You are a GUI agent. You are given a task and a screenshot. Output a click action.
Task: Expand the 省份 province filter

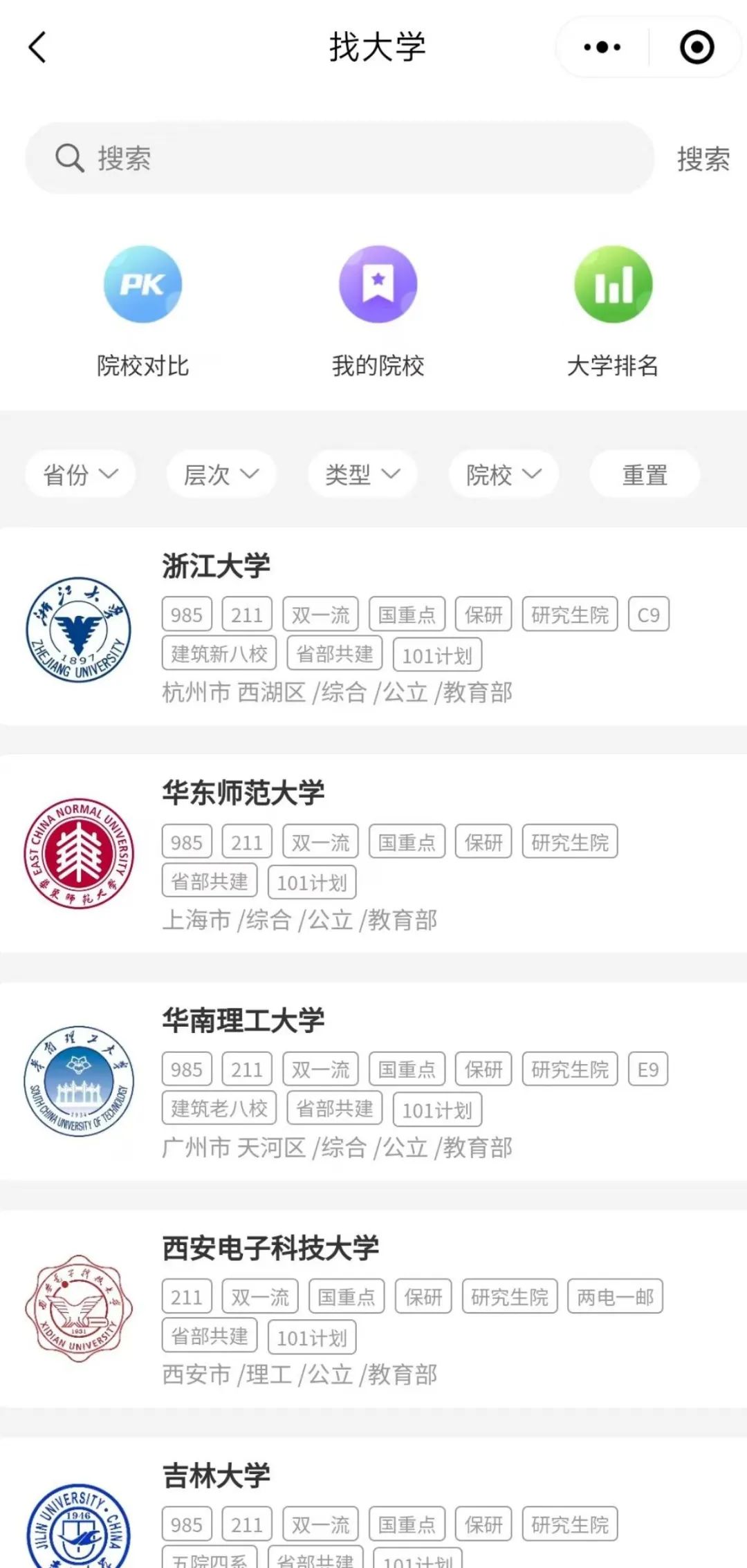[x=80, y=474]
